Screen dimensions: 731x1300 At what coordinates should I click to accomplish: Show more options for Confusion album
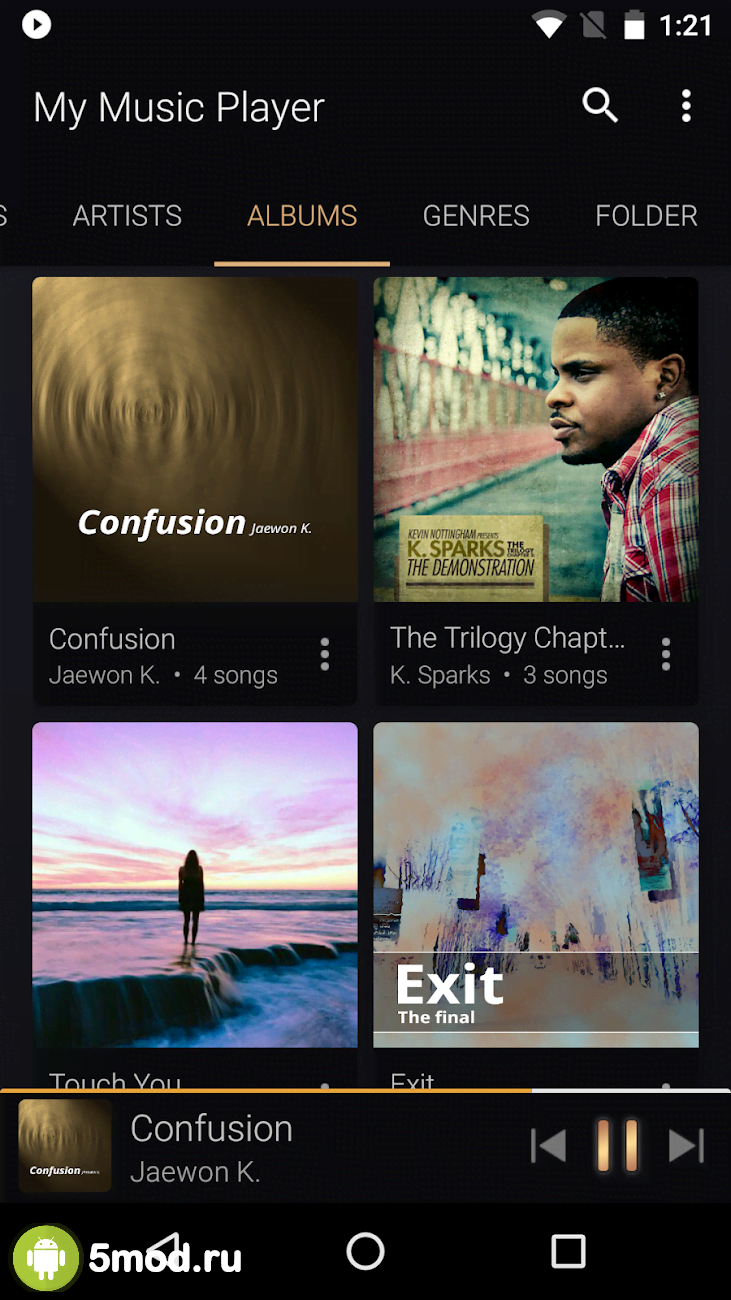(x=325, y=654)
